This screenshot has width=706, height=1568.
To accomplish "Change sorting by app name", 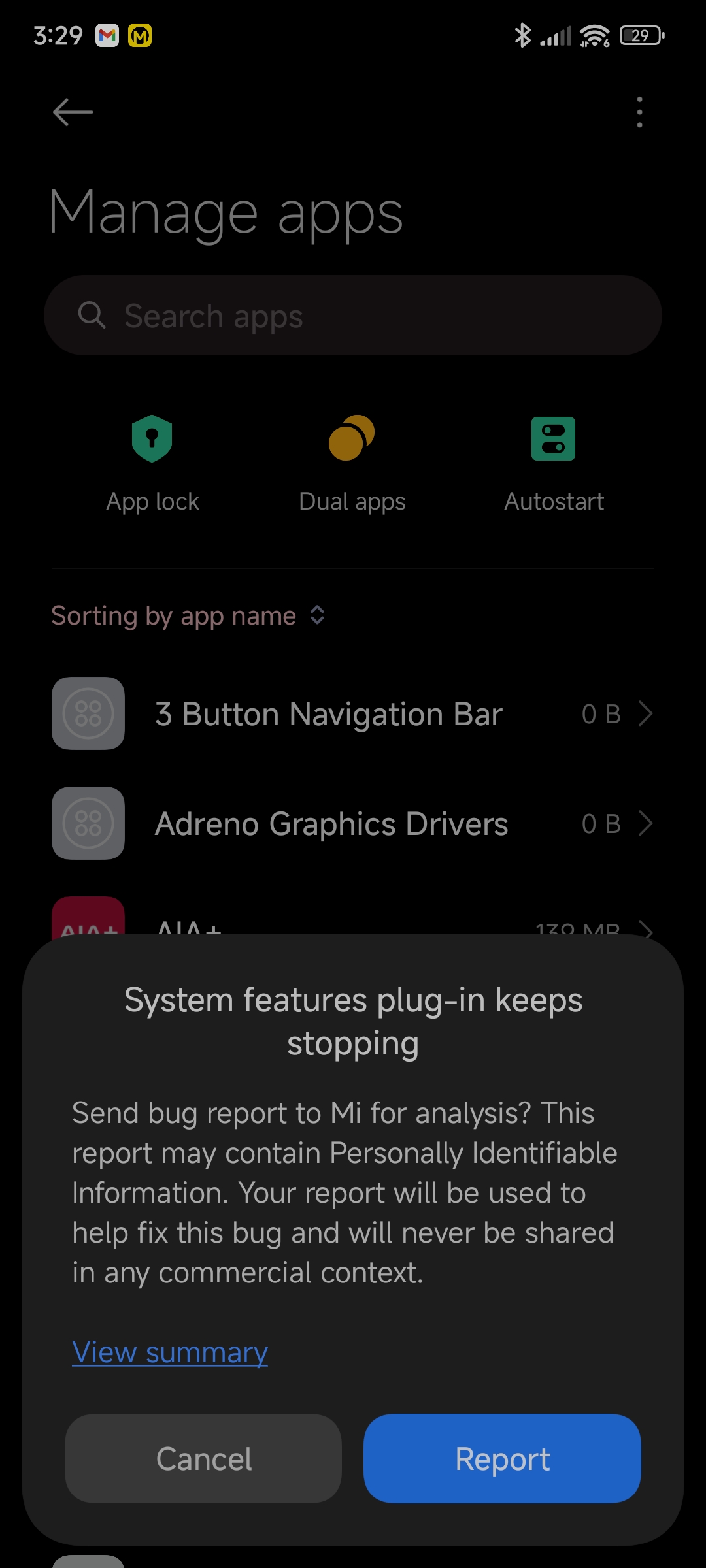I will [188, 615].
